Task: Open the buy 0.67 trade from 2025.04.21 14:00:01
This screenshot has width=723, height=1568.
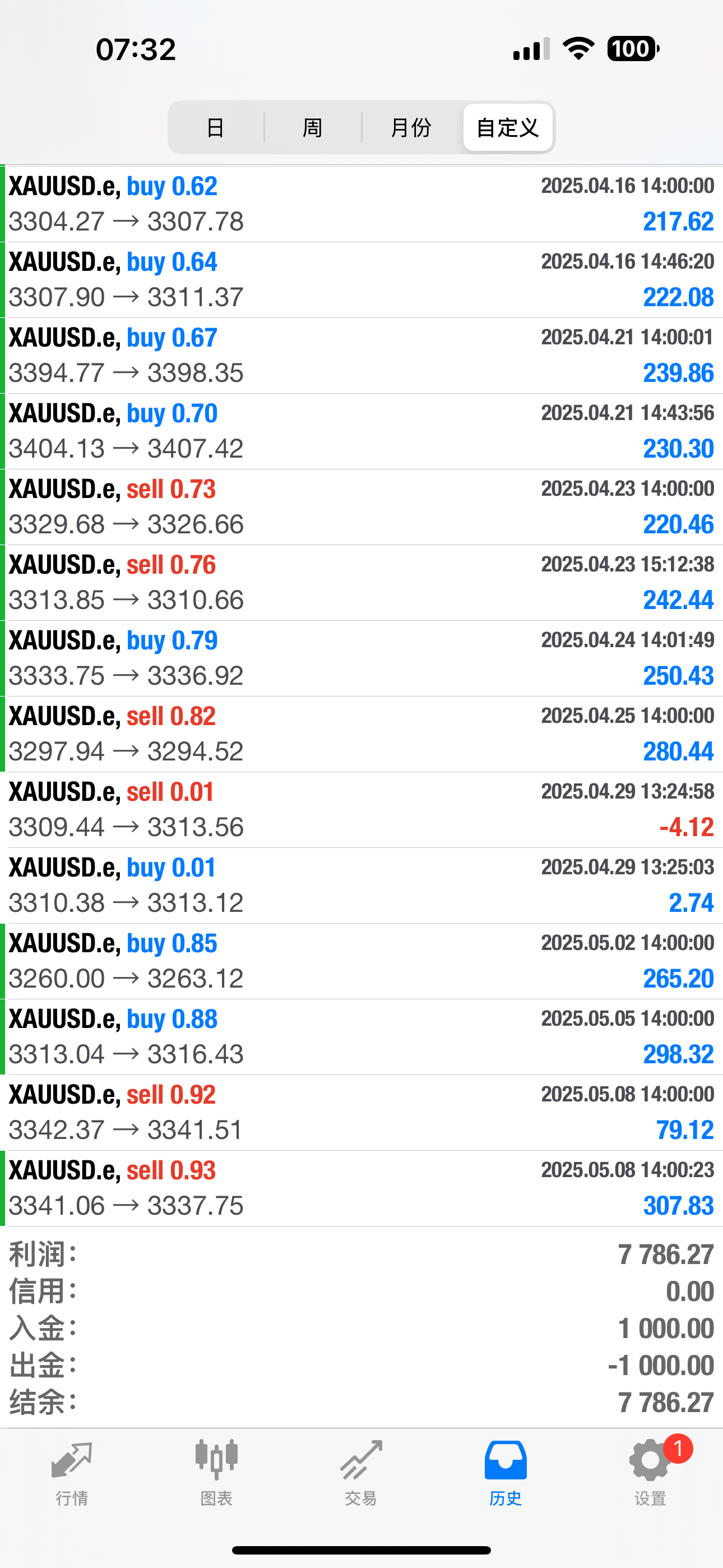Action: (x=361, y=356)
